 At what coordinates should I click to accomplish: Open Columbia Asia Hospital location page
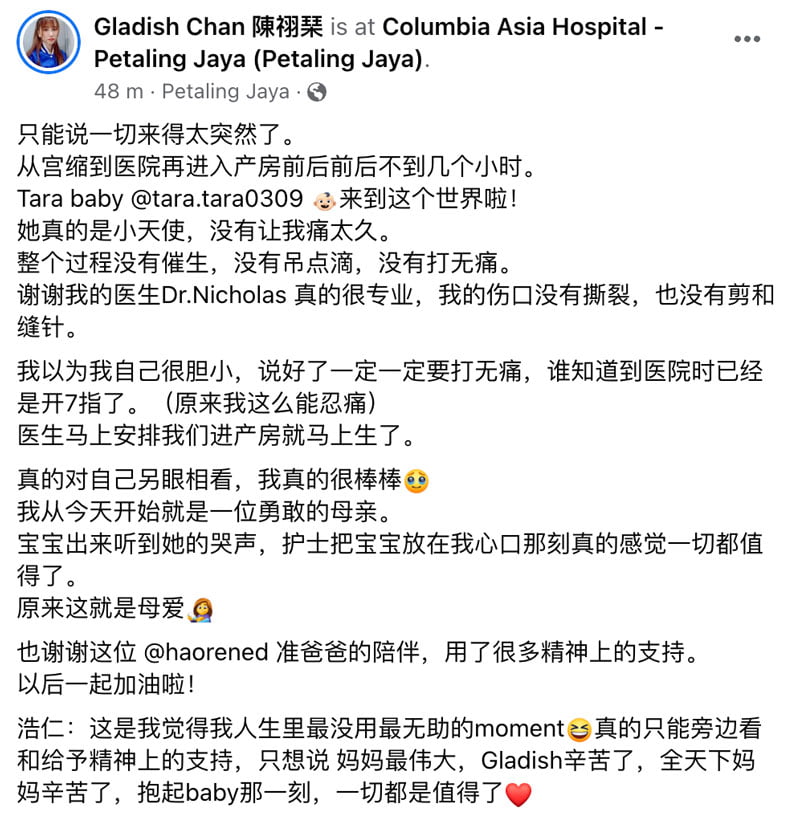coord(522,27)
